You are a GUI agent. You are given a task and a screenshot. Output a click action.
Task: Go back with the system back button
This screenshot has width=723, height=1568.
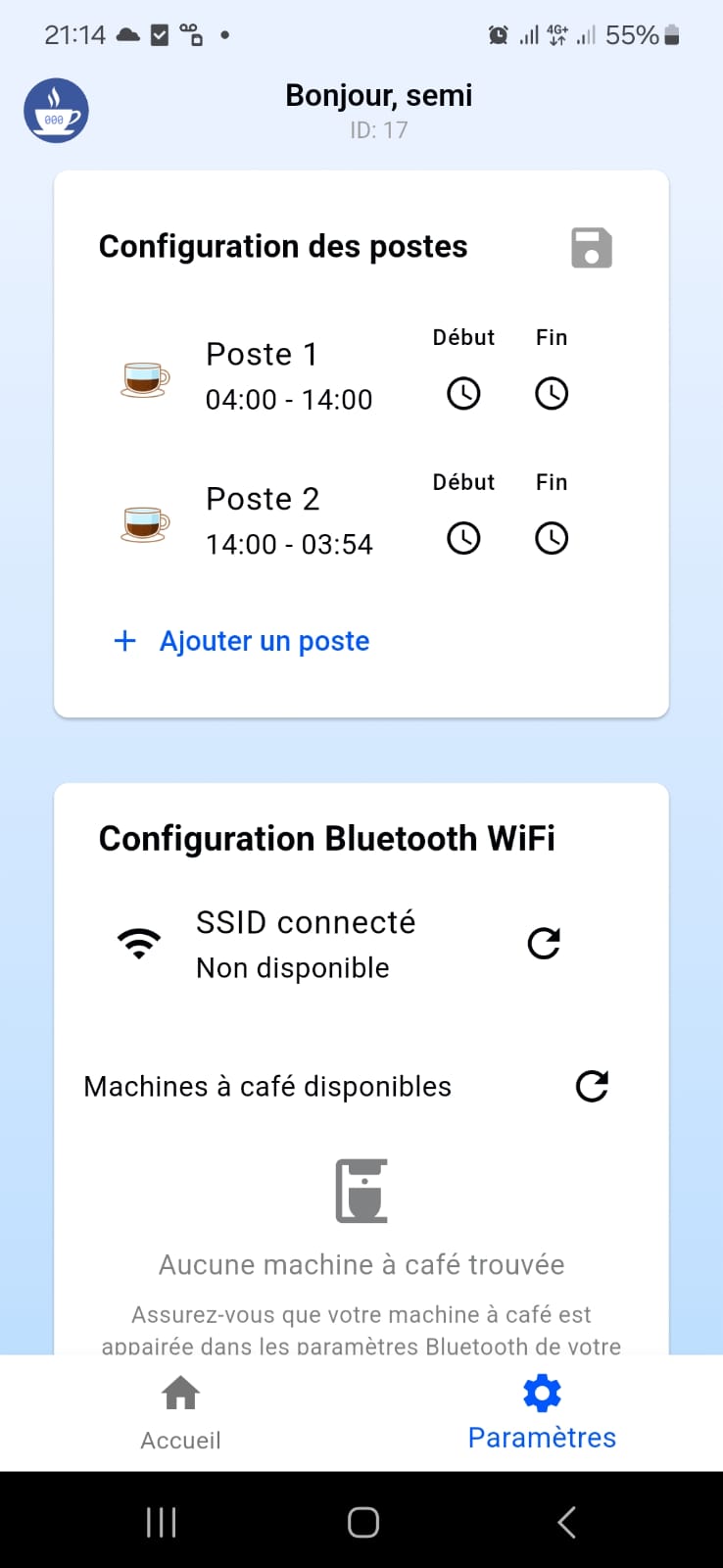566,1522
